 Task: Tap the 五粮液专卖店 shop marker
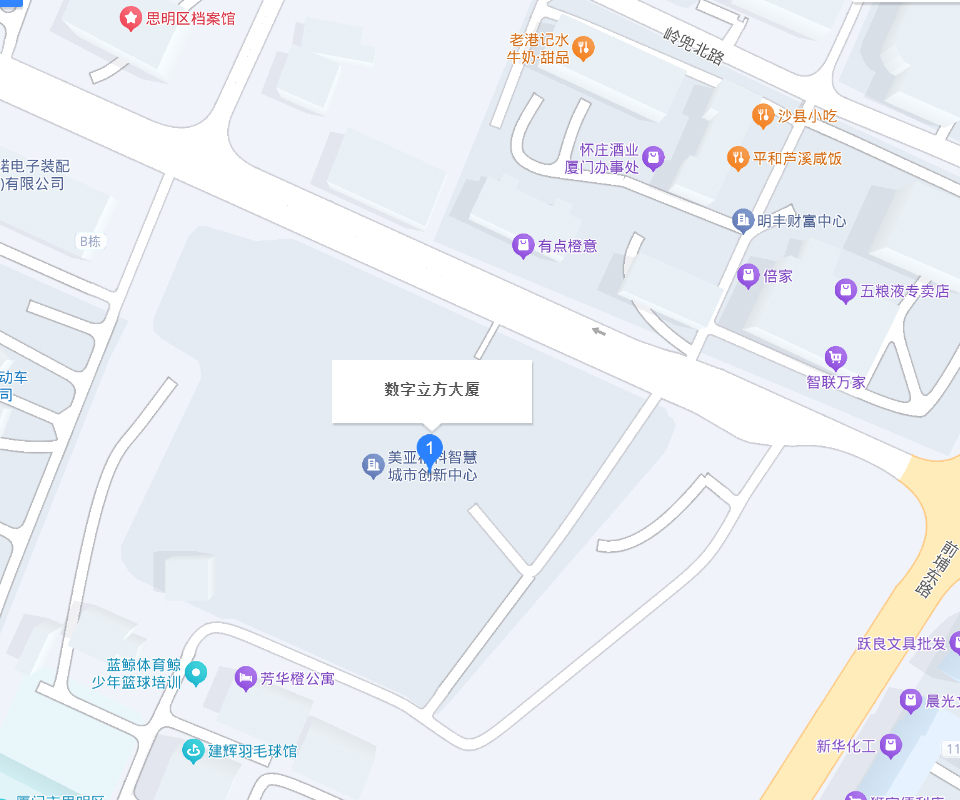click(846, 291)
